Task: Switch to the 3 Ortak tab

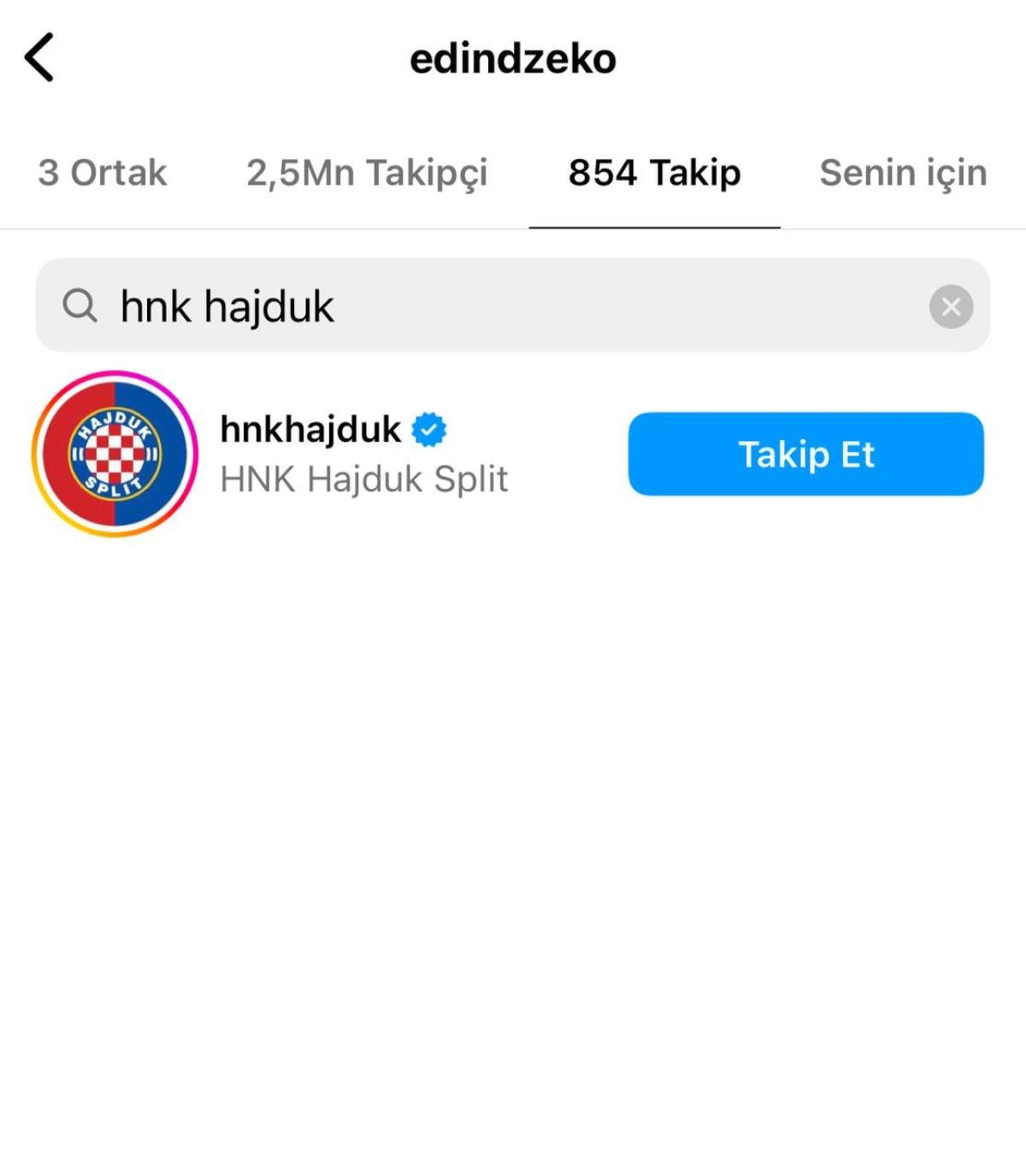Action: point(102,173)
